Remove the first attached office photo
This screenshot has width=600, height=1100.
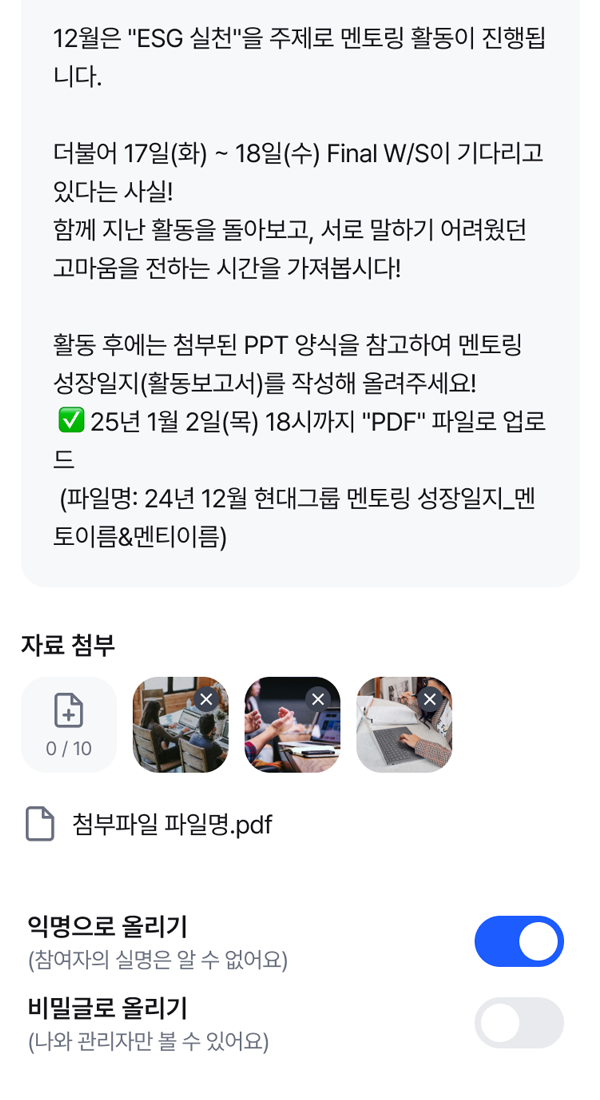[x=206, y=699]
